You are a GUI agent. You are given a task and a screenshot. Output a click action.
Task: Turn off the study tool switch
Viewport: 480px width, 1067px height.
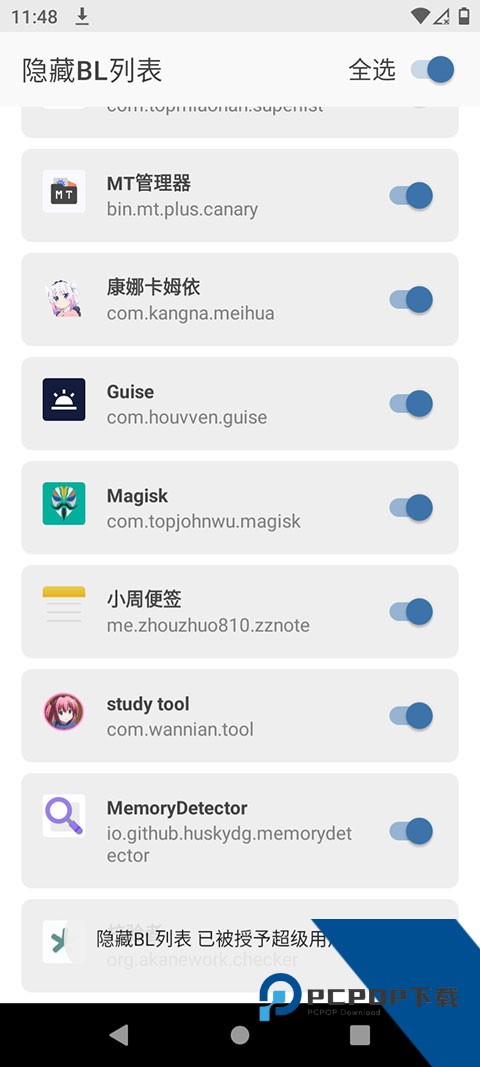click(x=411, y=717)
